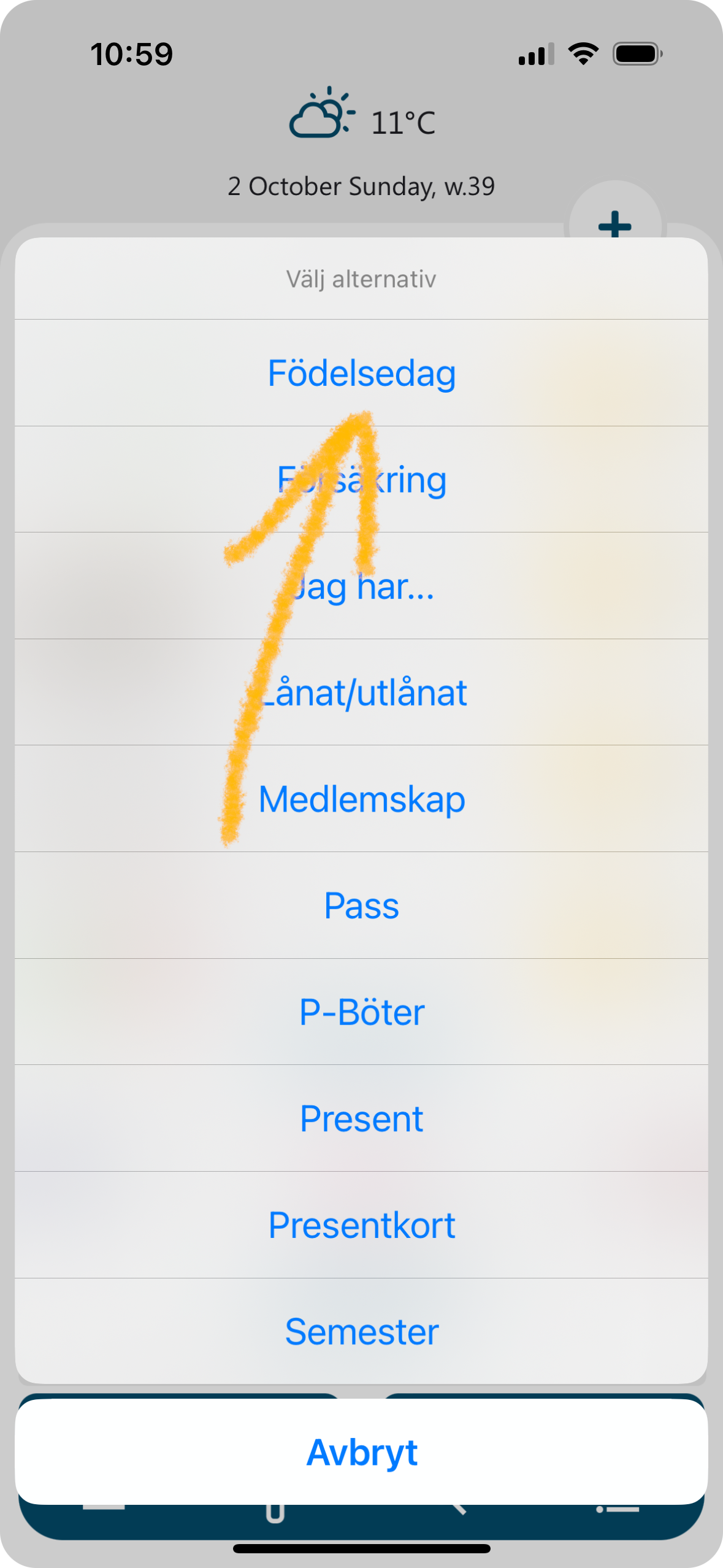Dismiss the sheet with Avbryt

361,1453
